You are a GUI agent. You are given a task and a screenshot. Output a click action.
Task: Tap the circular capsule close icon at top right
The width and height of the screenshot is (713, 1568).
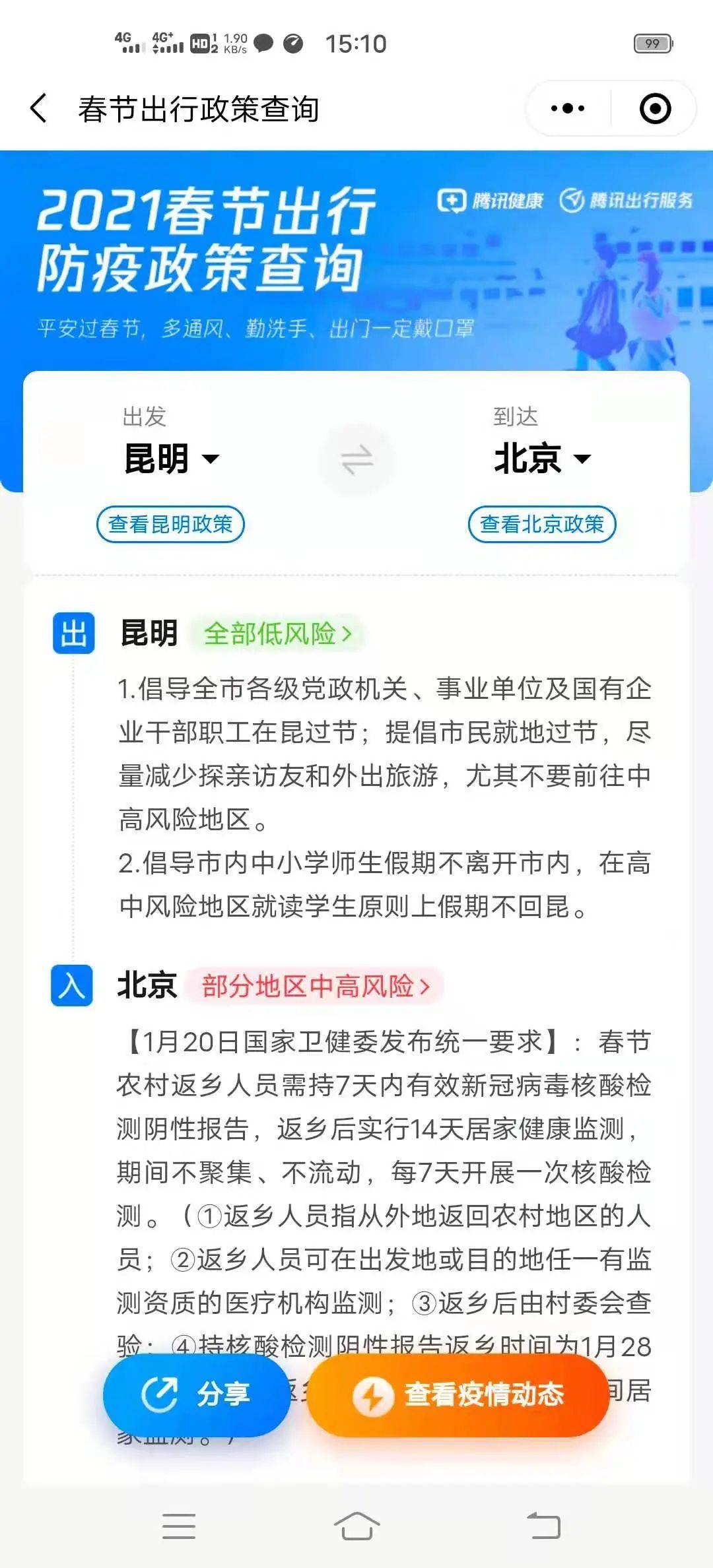pyautogui.click(x=654, y=108)
